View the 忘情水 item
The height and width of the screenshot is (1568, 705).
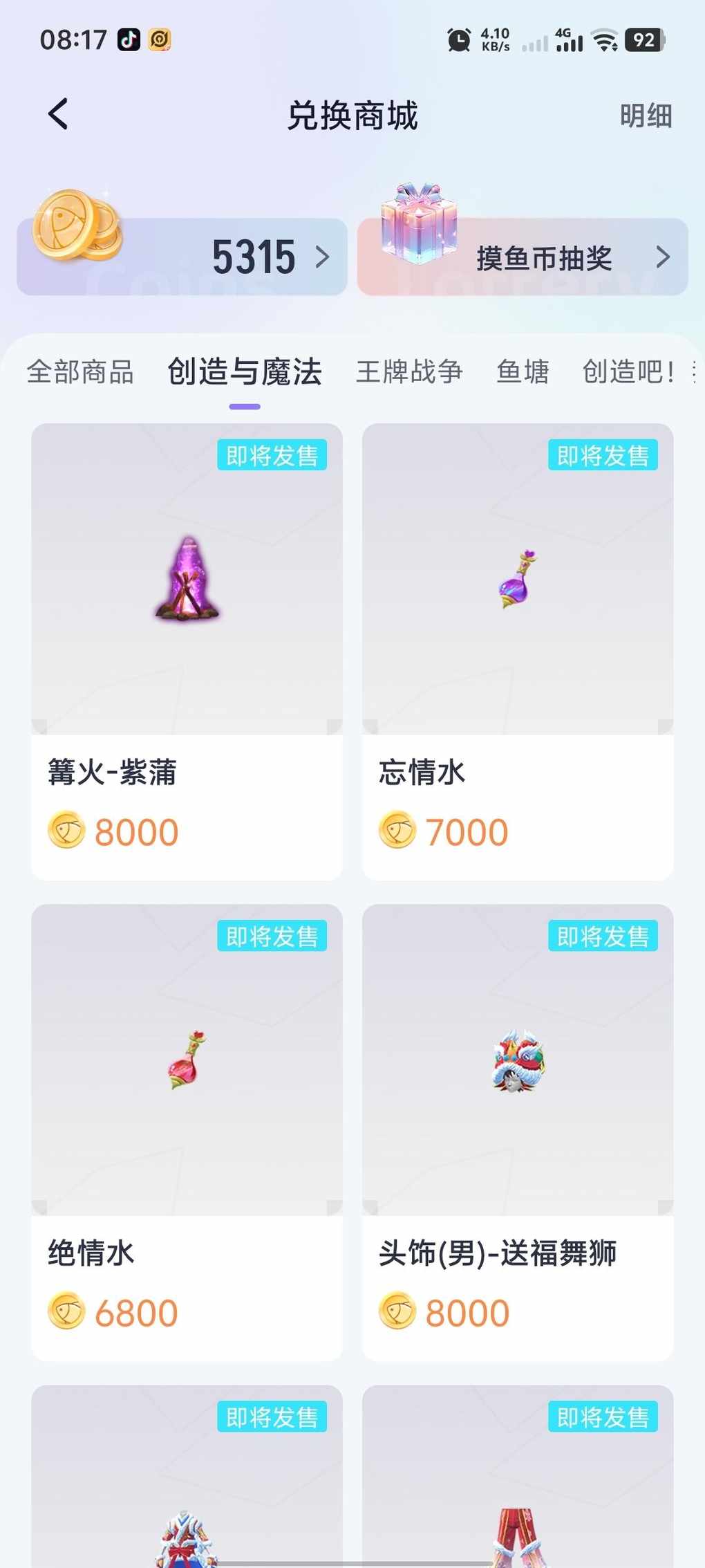[x=518, y=650]
